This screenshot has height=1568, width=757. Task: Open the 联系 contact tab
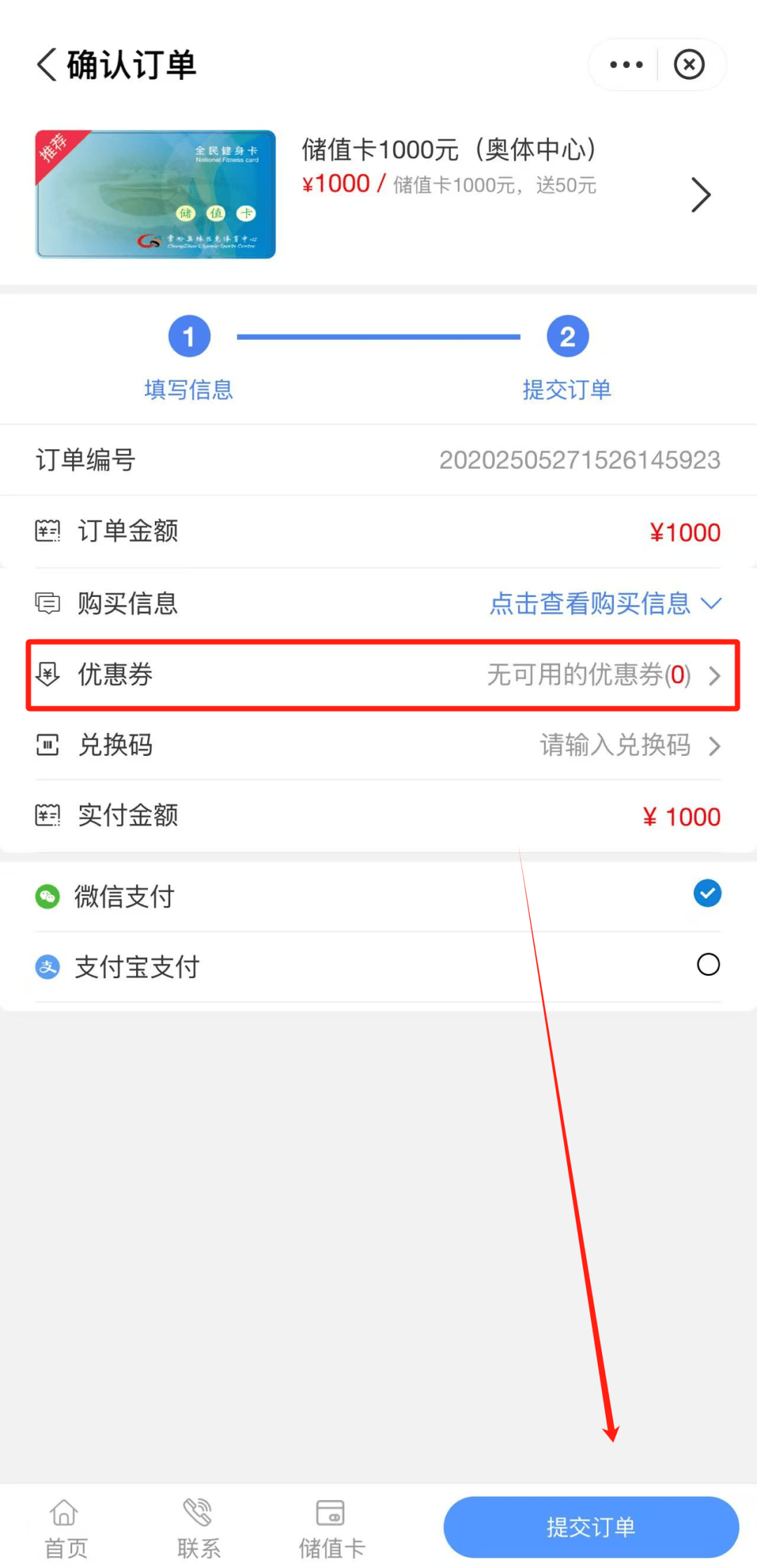(198, 1527)
